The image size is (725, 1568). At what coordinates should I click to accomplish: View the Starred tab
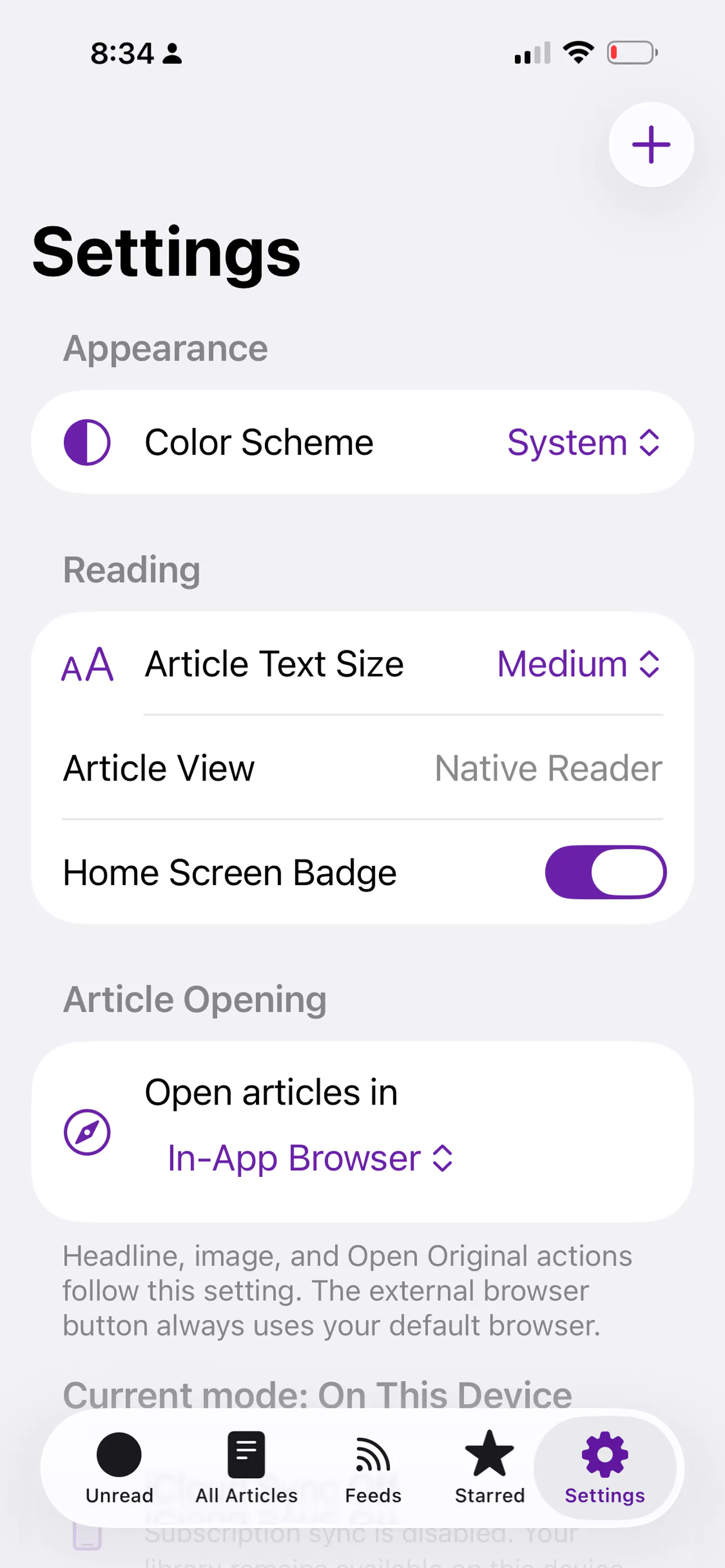490,1469
